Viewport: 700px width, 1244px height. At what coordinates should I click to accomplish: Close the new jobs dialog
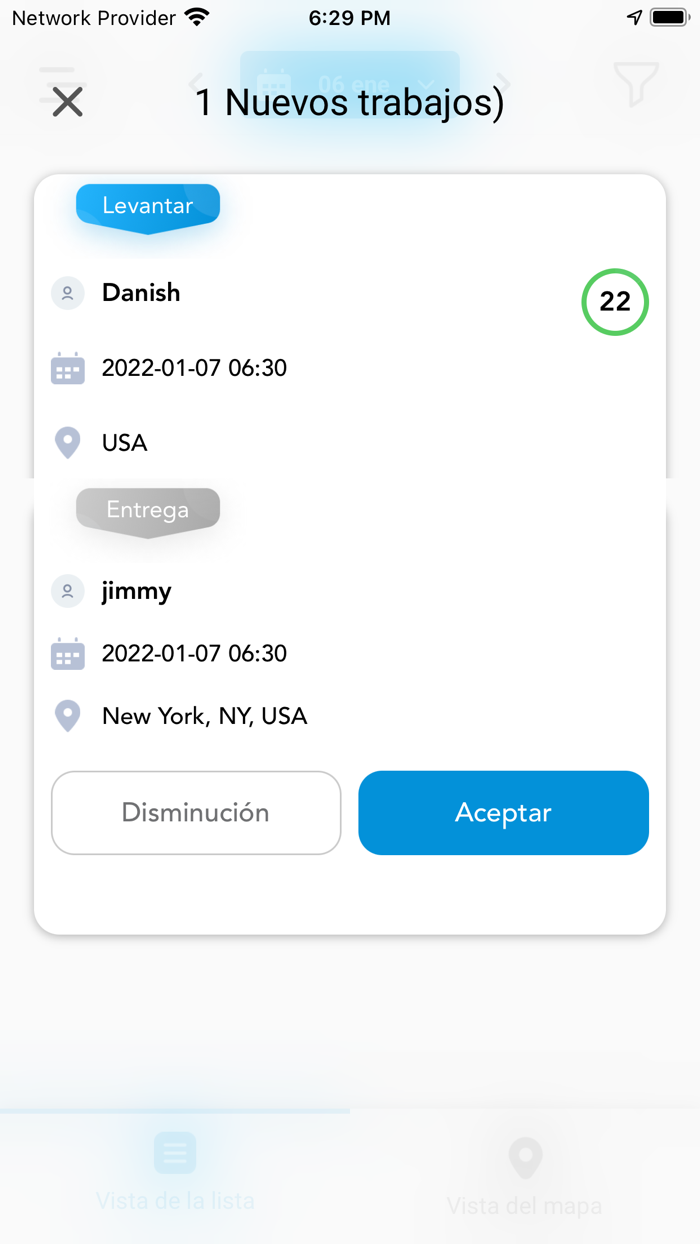coord(67,102)
